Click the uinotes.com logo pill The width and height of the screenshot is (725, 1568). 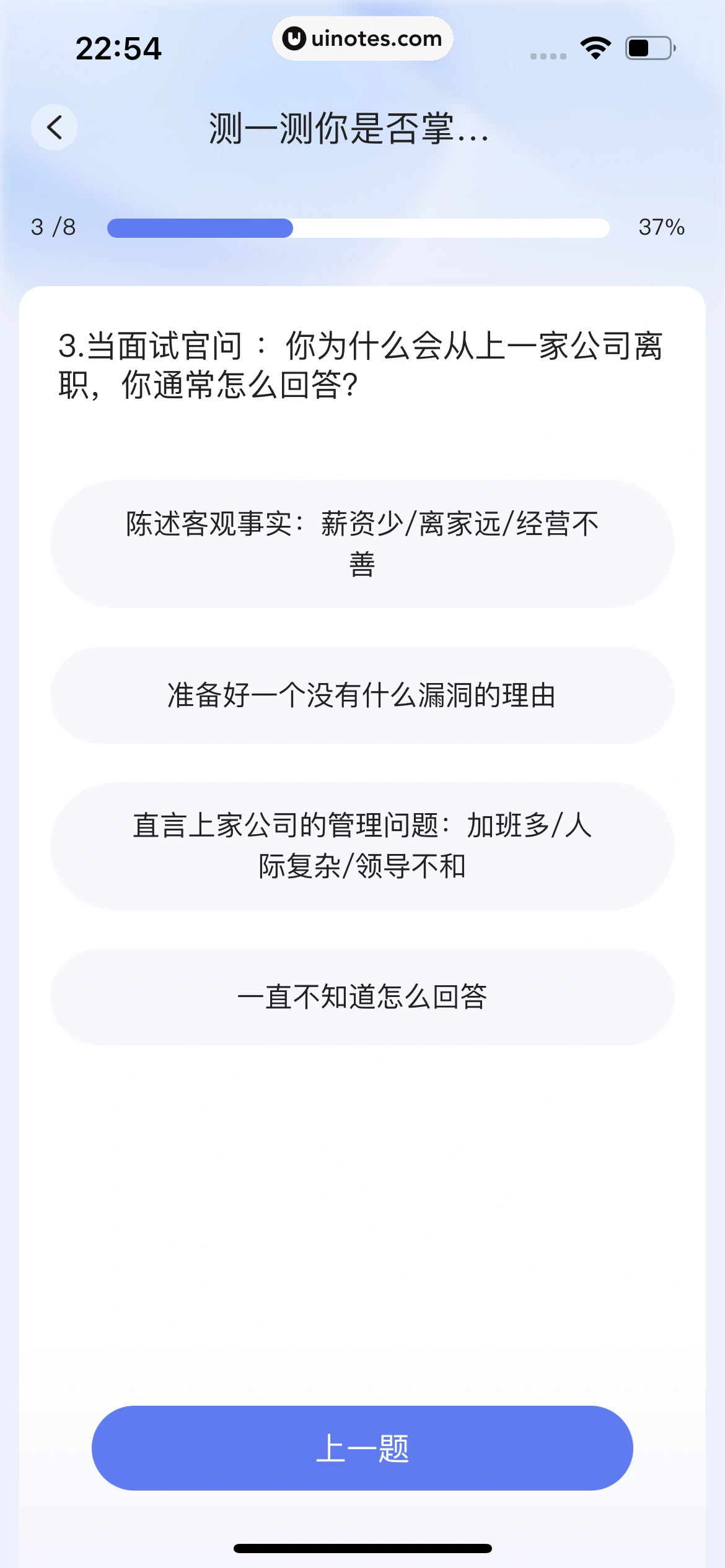click(x=362, y=38)
